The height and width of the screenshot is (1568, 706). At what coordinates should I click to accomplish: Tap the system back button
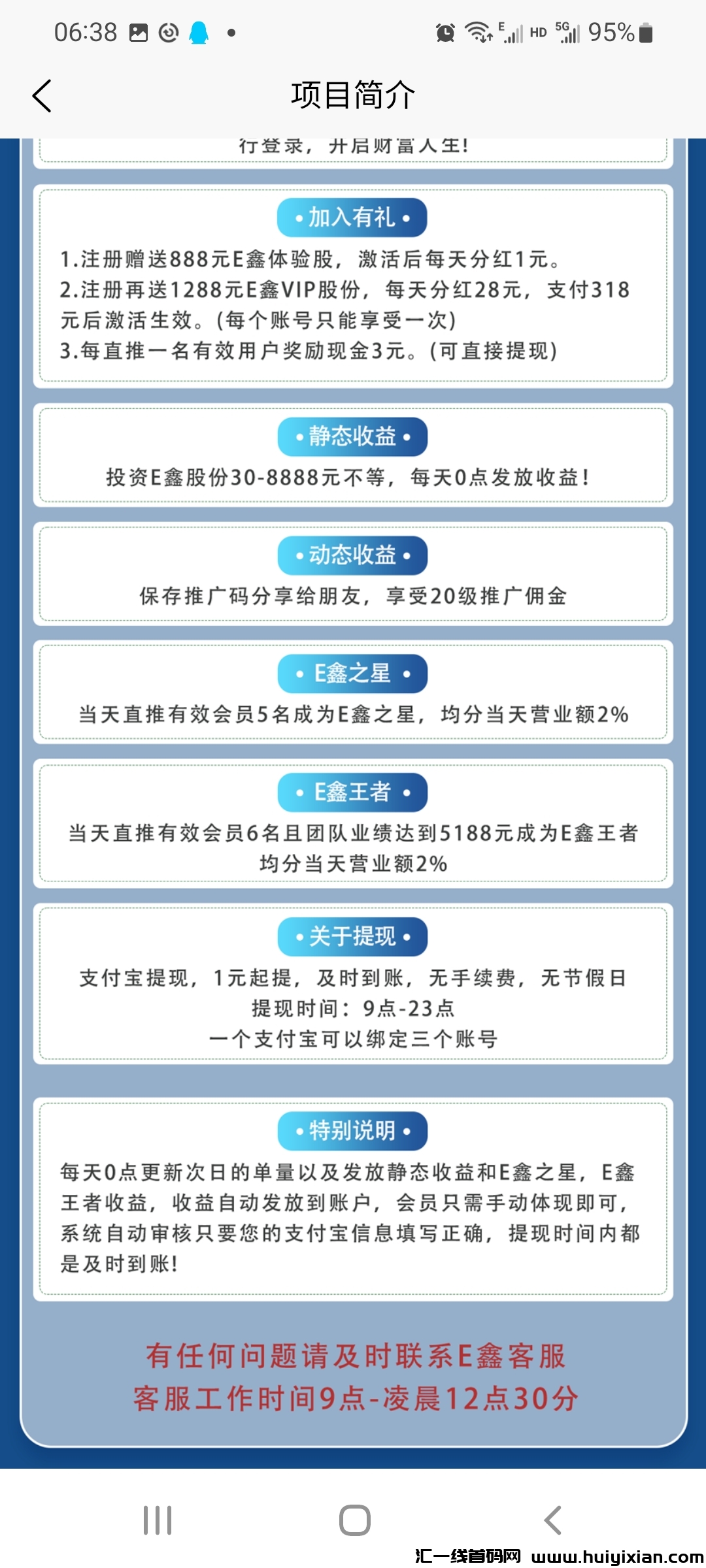click(553, 1520)
